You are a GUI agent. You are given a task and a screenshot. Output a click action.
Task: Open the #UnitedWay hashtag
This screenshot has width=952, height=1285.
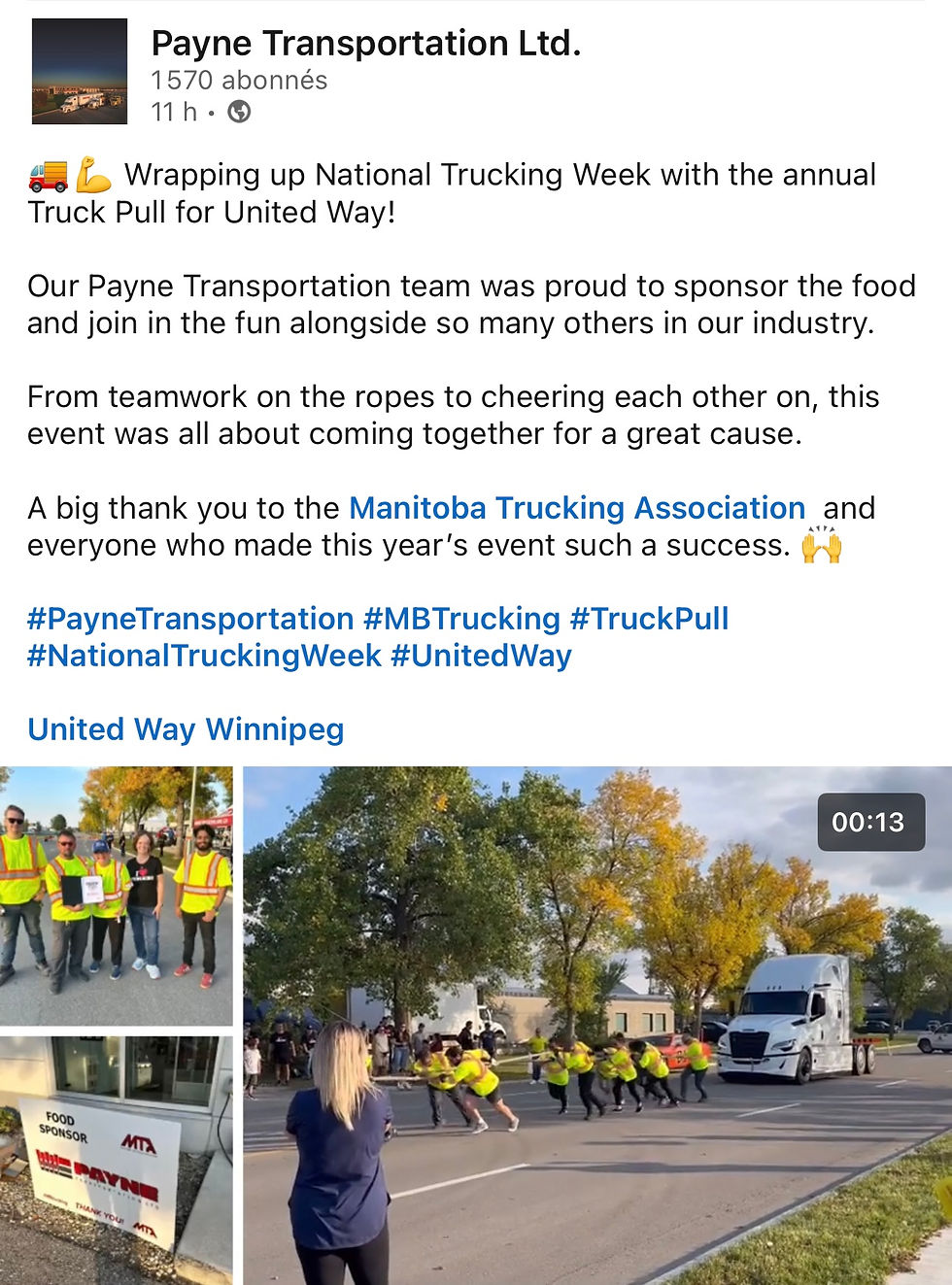[481, 656]
